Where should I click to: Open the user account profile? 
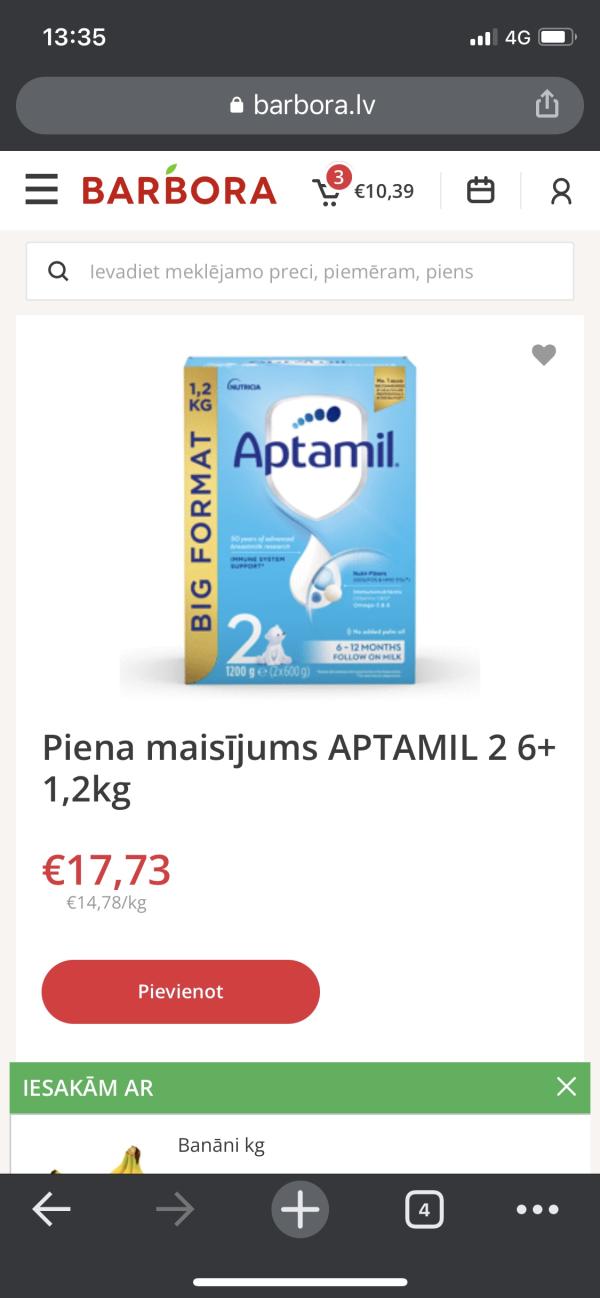point(561,191)
